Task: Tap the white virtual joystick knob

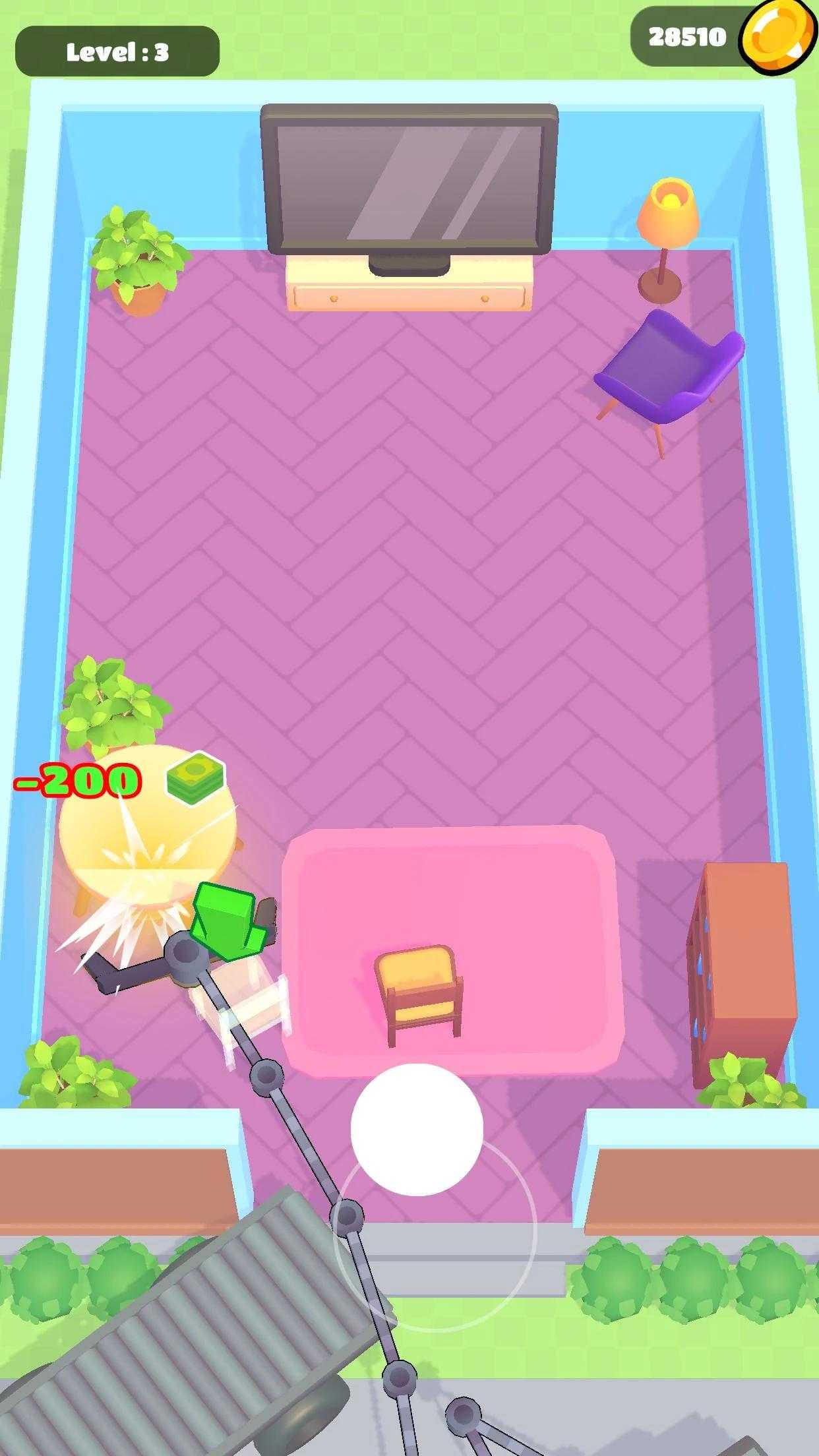Action: [417, 1130]
